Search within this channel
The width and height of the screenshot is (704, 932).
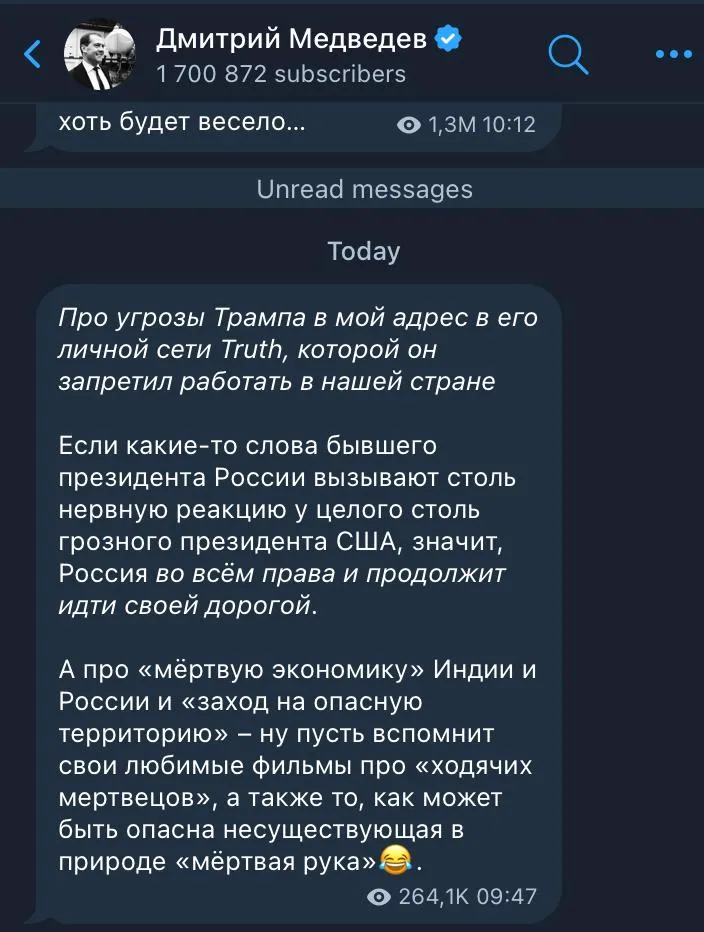[570, 54]
